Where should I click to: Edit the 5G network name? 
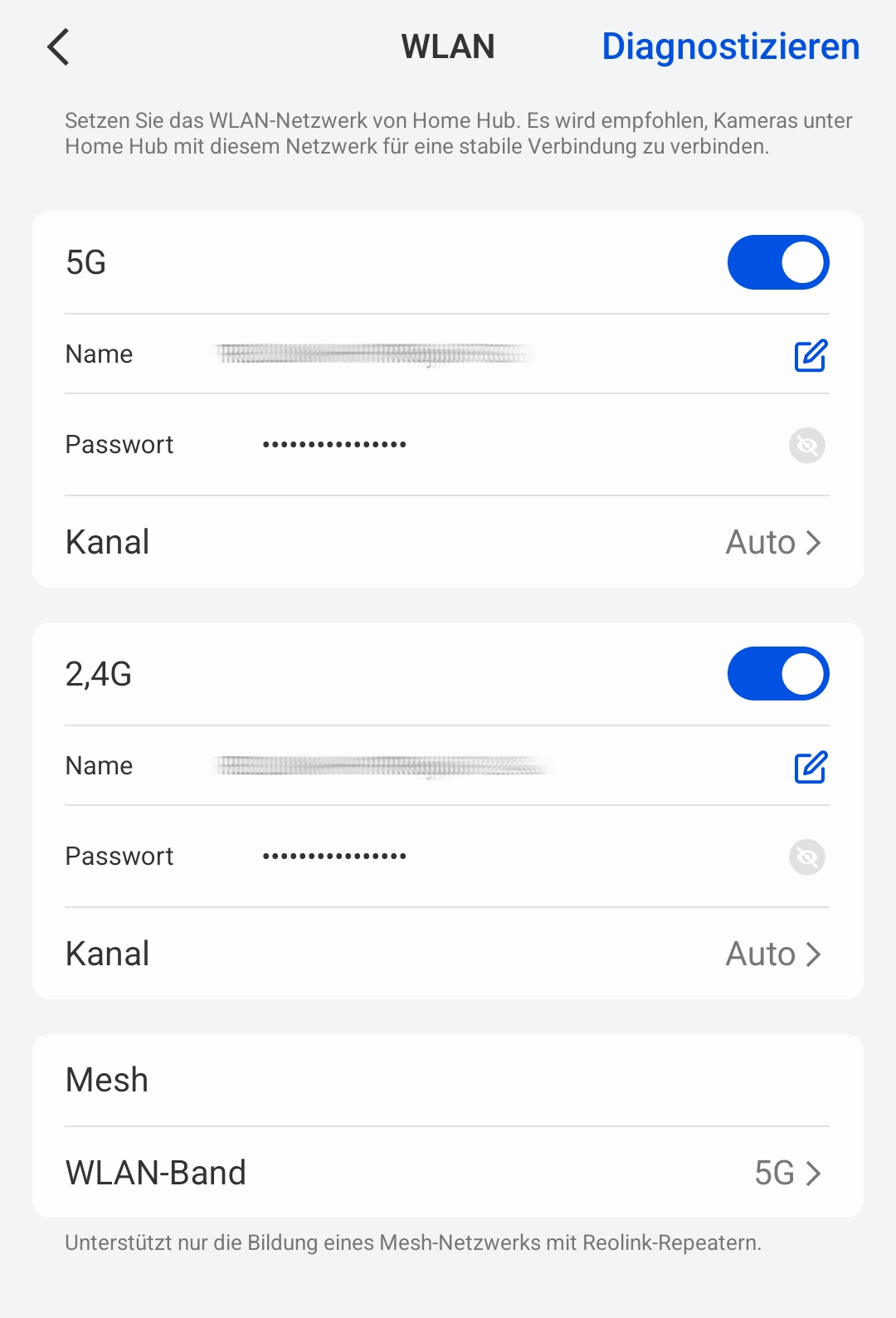point(810,355)
